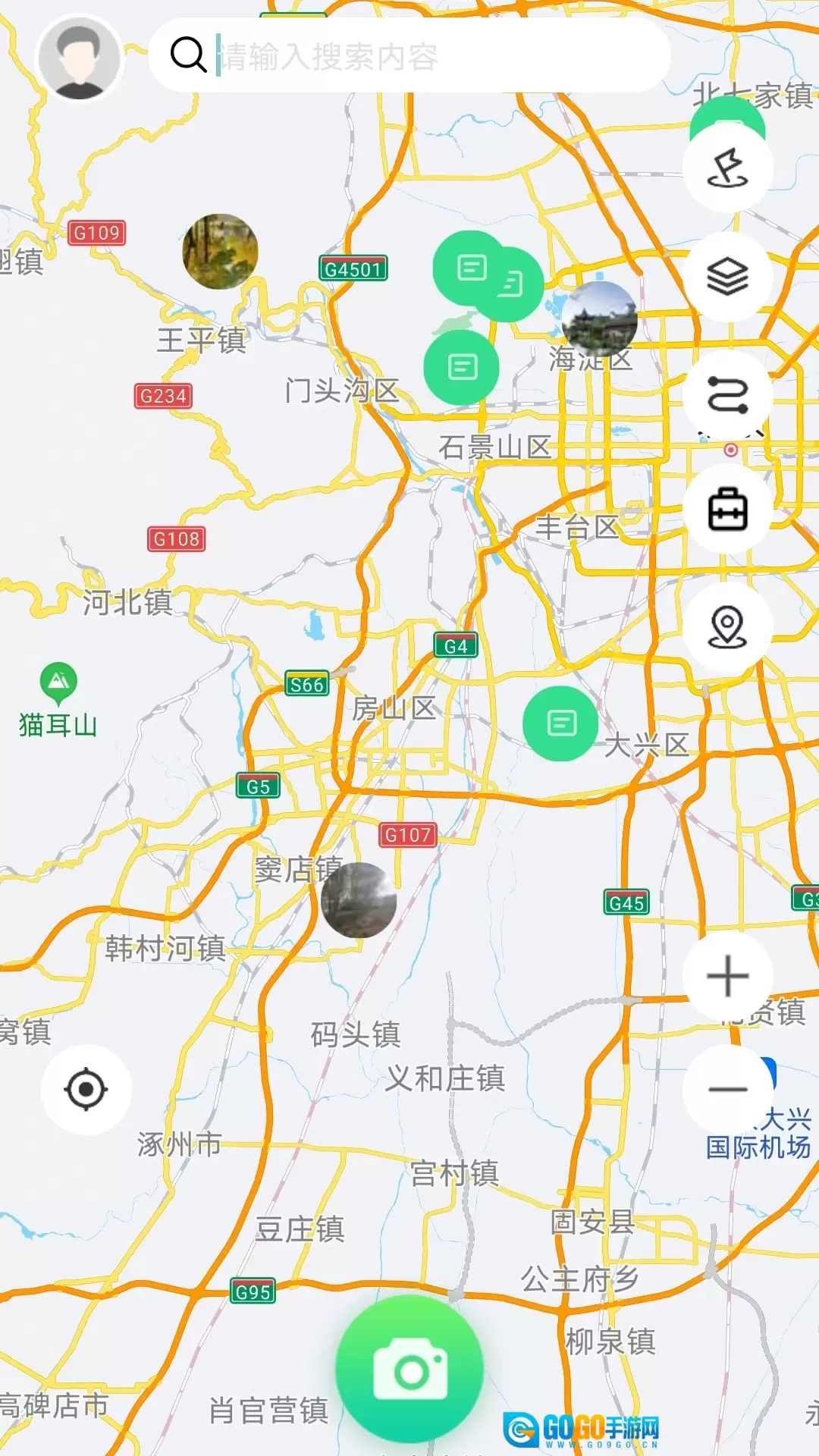The height and width of the screenshot is (1456, 819).
Task: Zoom out the map with minus
Action: [x=727, y=1090]
